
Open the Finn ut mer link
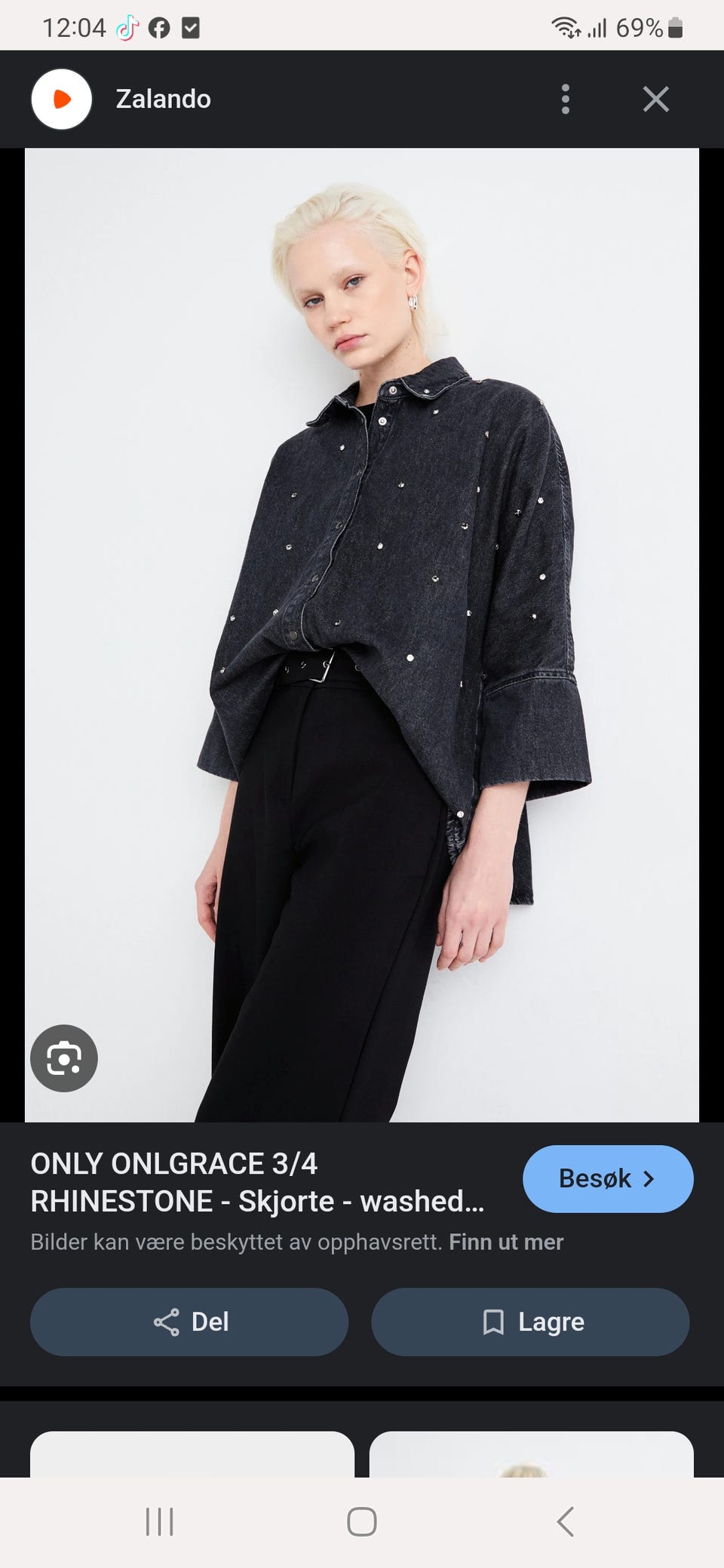pyautogui.click(x=506, y=1242)
